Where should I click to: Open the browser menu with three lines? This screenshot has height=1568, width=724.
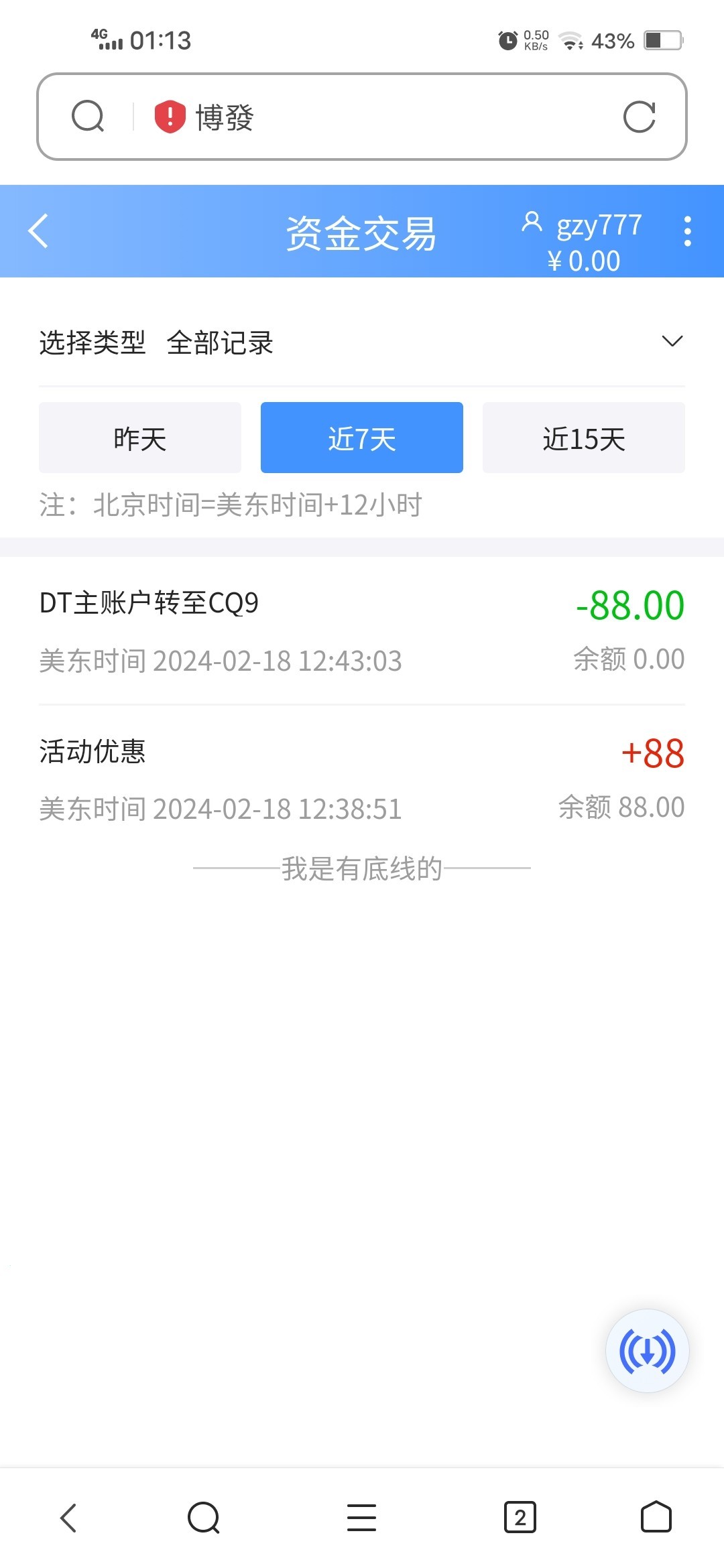361,1518
